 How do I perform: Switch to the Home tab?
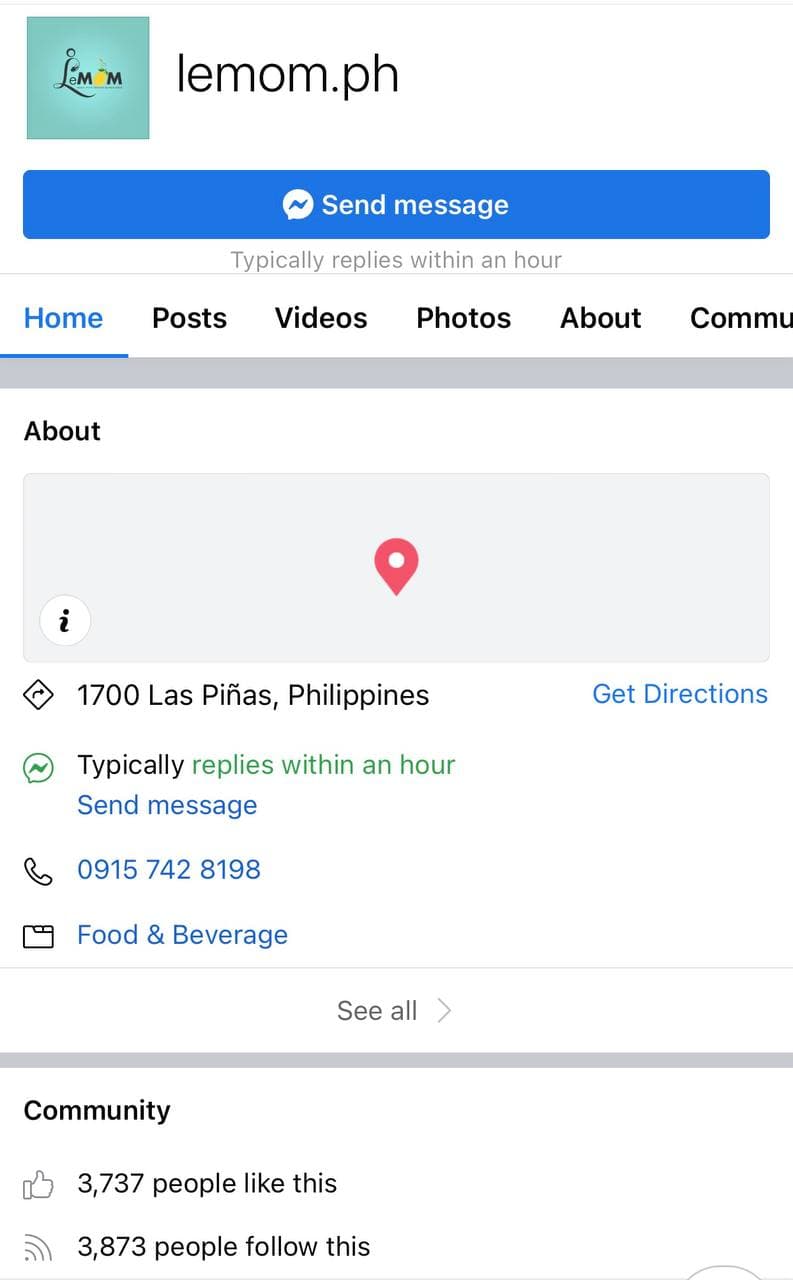63,318
